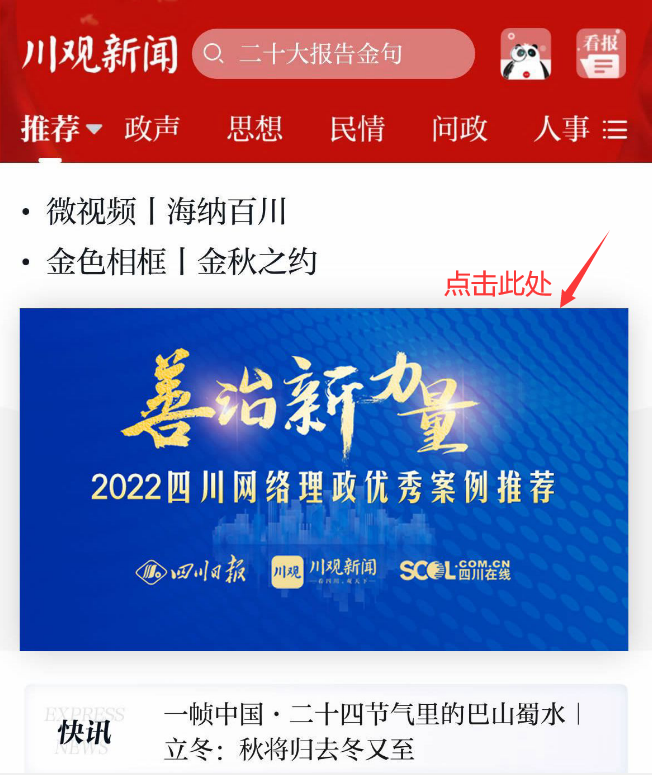Open the 快讯 item about 二十四节气里的巴山蜀水
This screenshot has height=775, width=652.
click(x=372, y=731)
